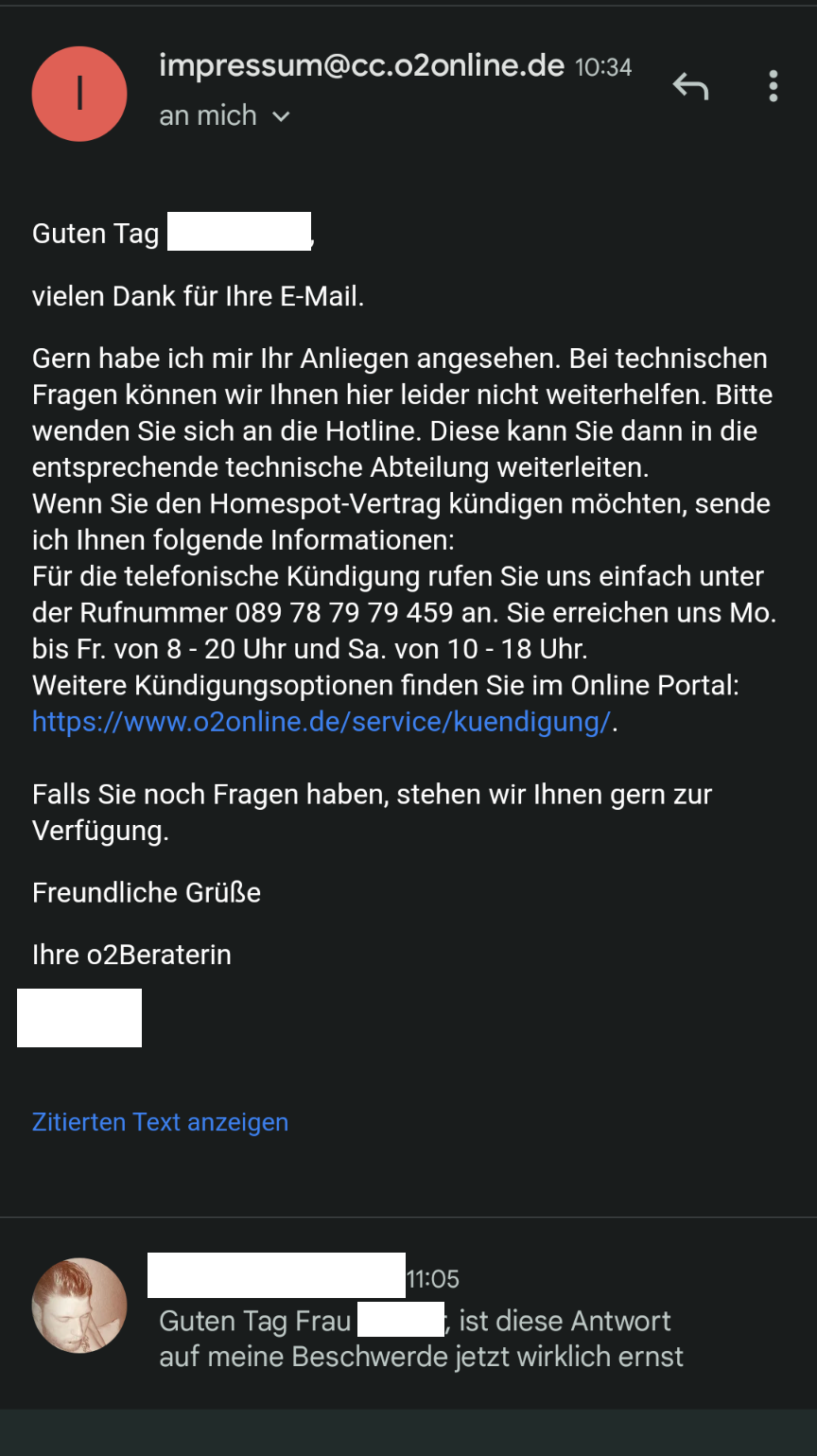Screen dimensions: 817x1456
Task: Open the message overflow menu
Action: (774, 86)
